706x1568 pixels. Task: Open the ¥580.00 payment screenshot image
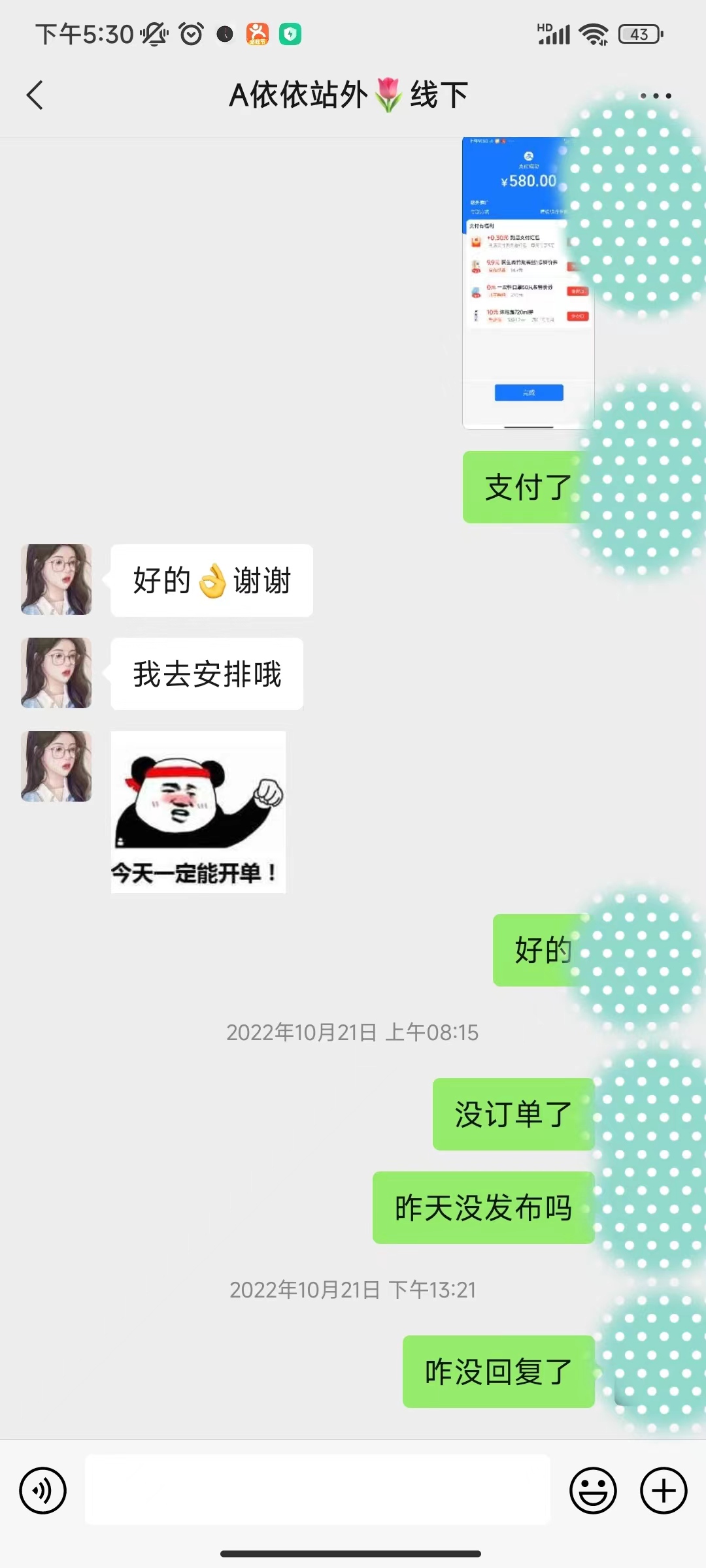click(528, 283)
